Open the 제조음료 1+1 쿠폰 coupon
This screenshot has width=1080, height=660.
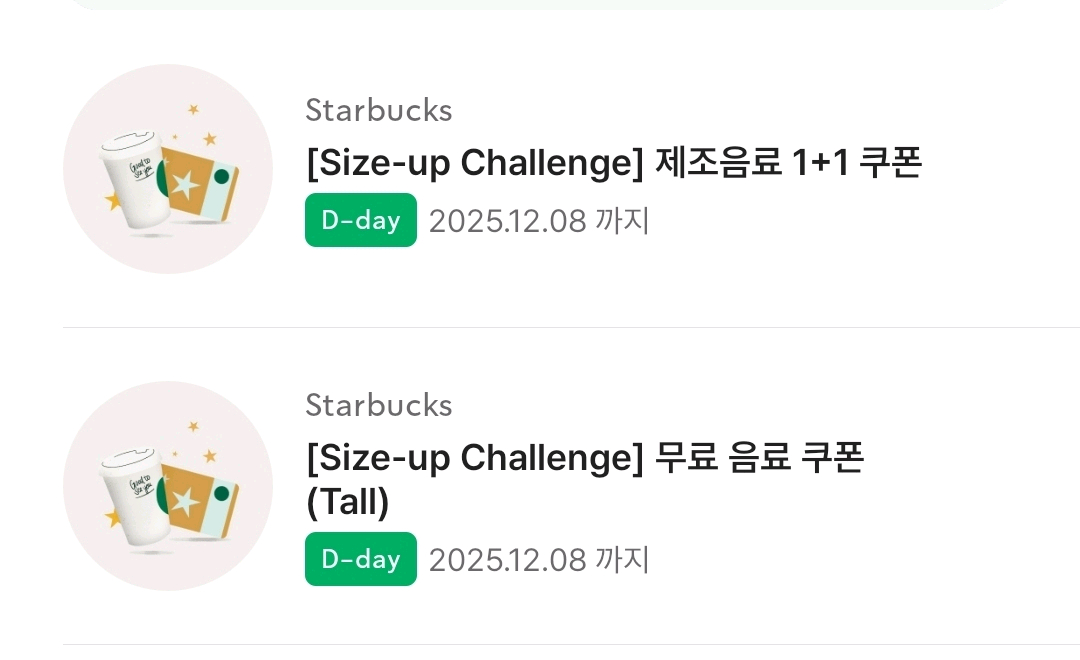[613, 163]
